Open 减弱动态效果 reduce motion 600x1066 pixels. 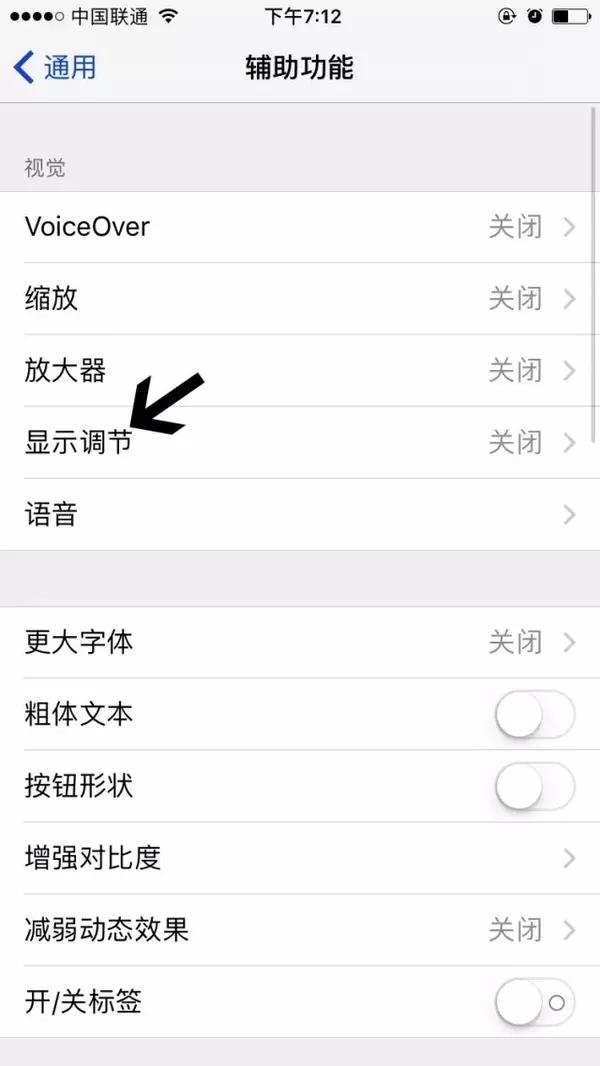click(300, 930)
